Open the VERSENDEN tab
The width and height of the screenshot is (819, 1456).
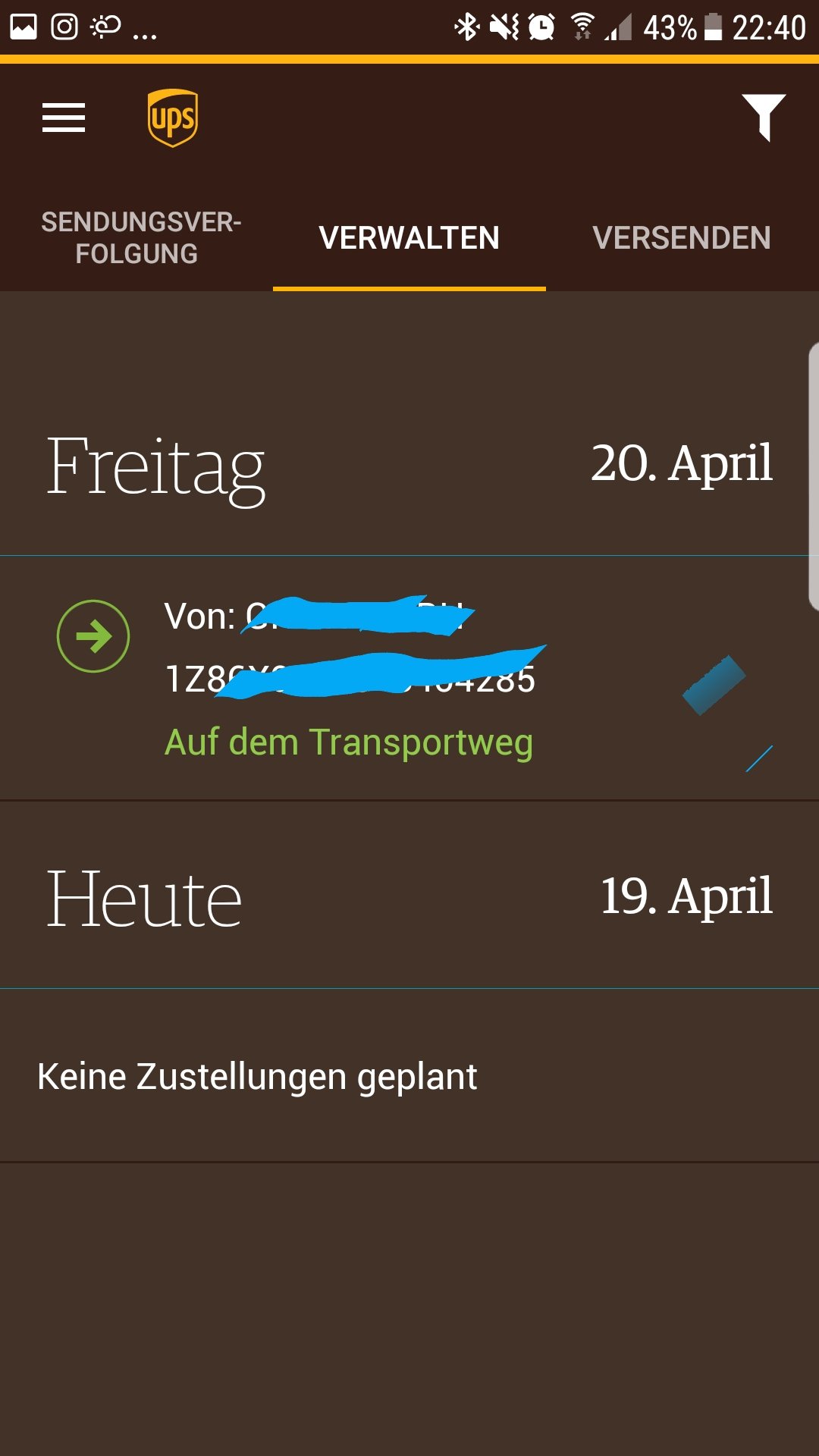(x=682, y=237)
